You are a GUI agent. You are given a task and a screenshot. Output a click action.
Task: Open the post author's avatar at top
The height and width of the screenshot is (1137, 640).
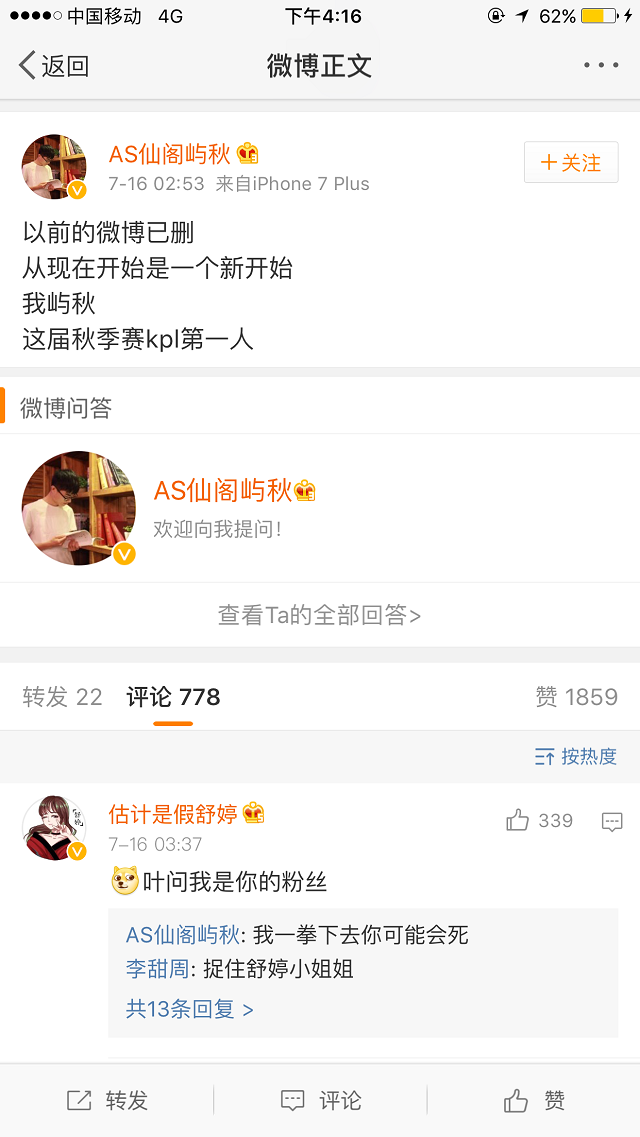[54, 166]
